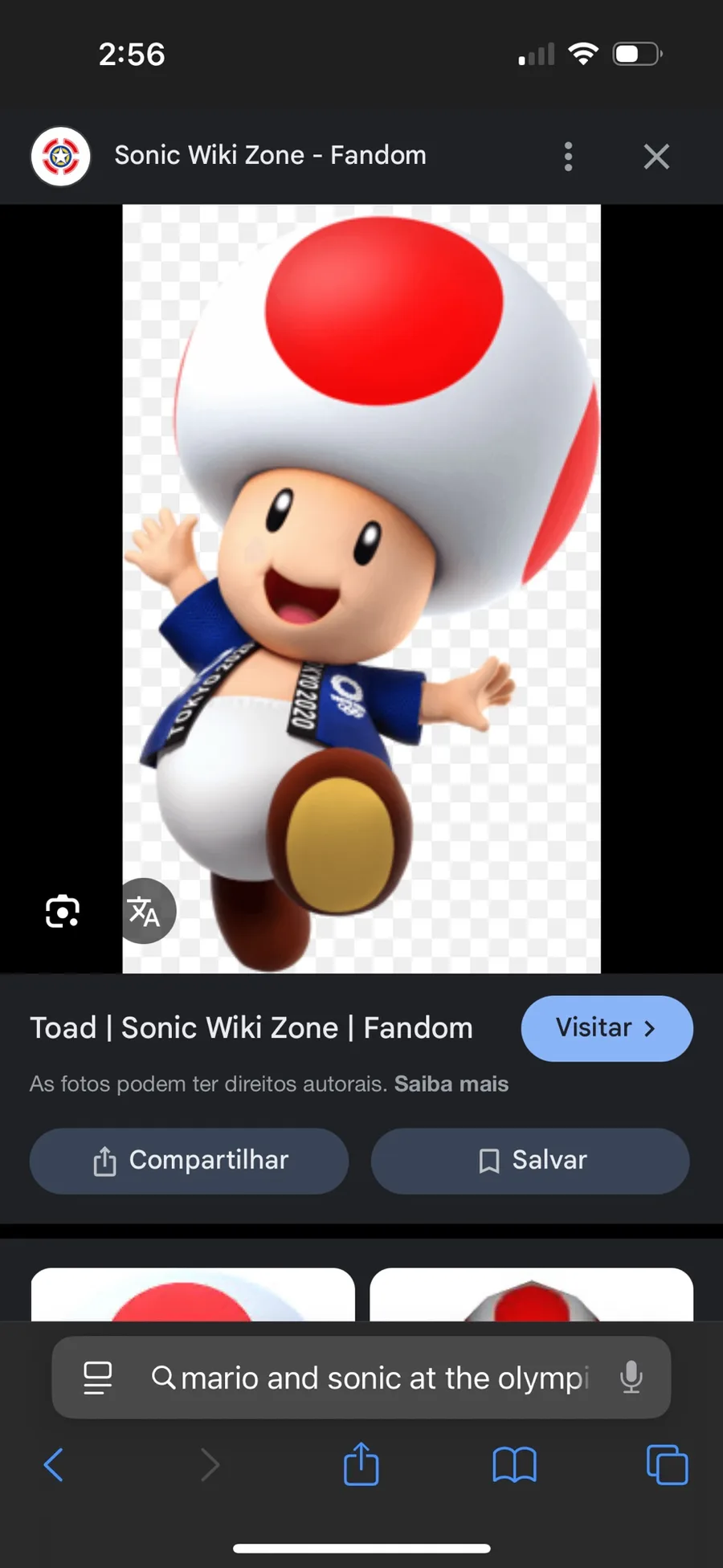Close the image preview
This screenshot has width=723, height=1568.
click(656, 157)
